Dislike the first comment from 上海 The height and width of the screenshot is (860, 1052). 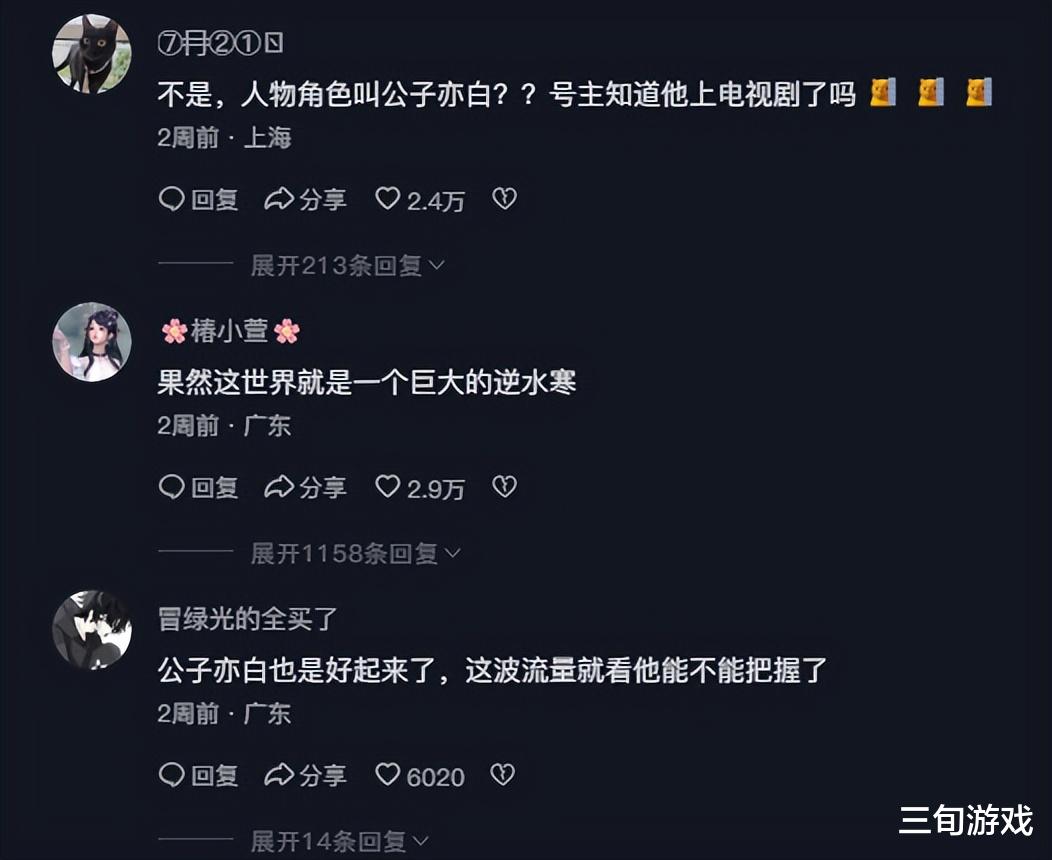coord(505,199)
